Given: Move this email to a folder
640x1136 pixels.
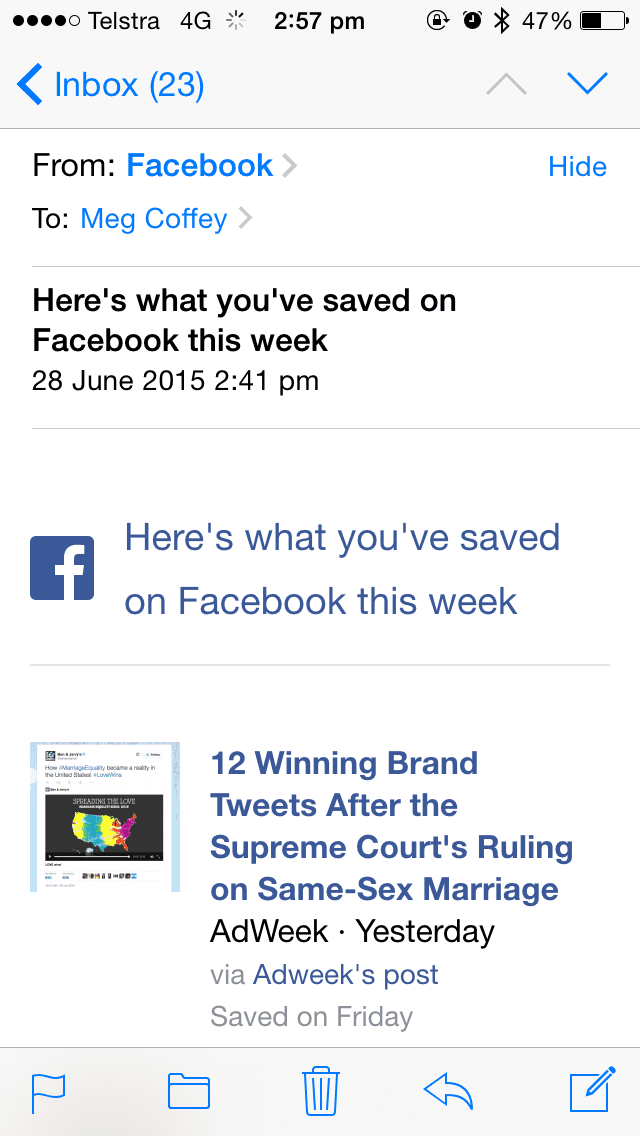Looking at the screenshot, I should (x=189, y=1091).
